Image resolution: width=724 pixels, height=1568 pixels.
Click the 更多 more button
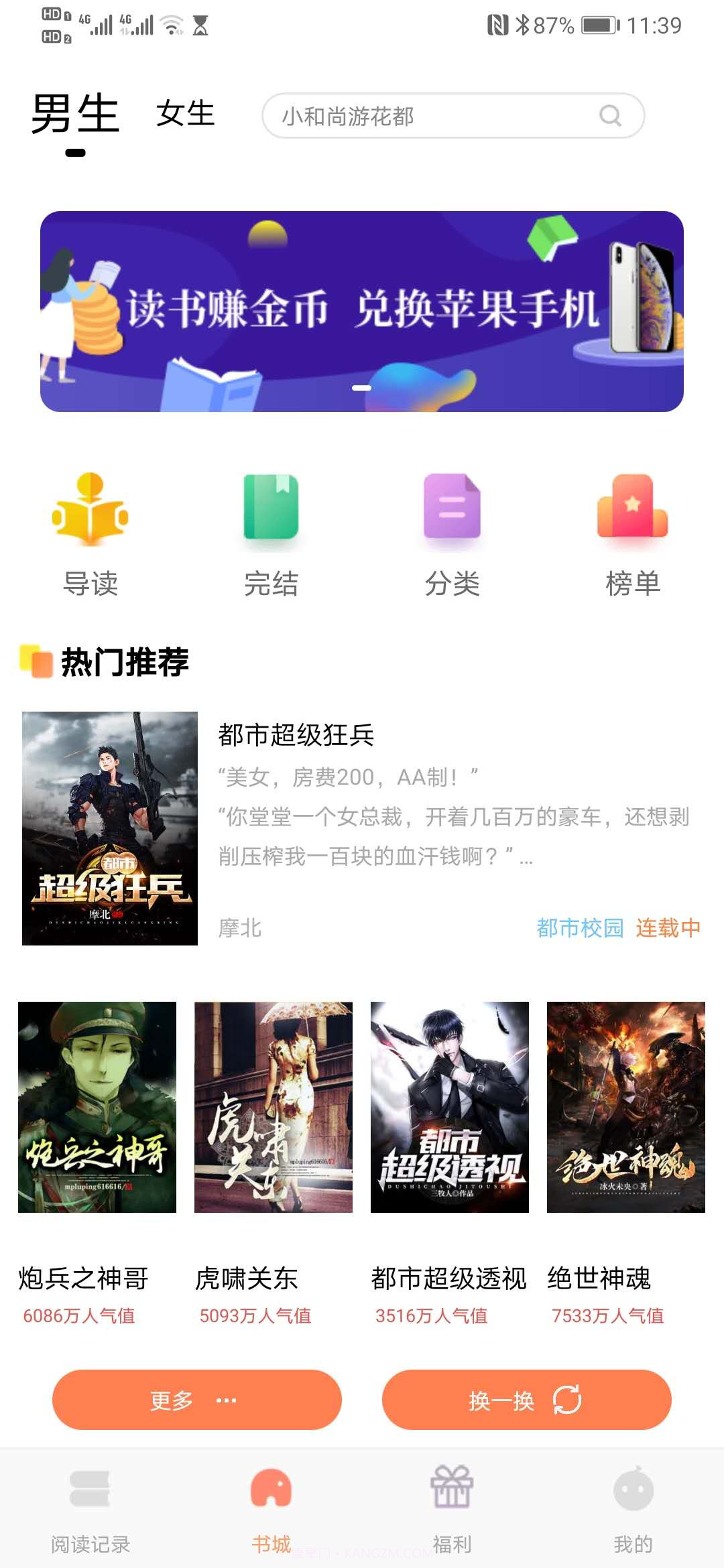(x=196, y=1399)
